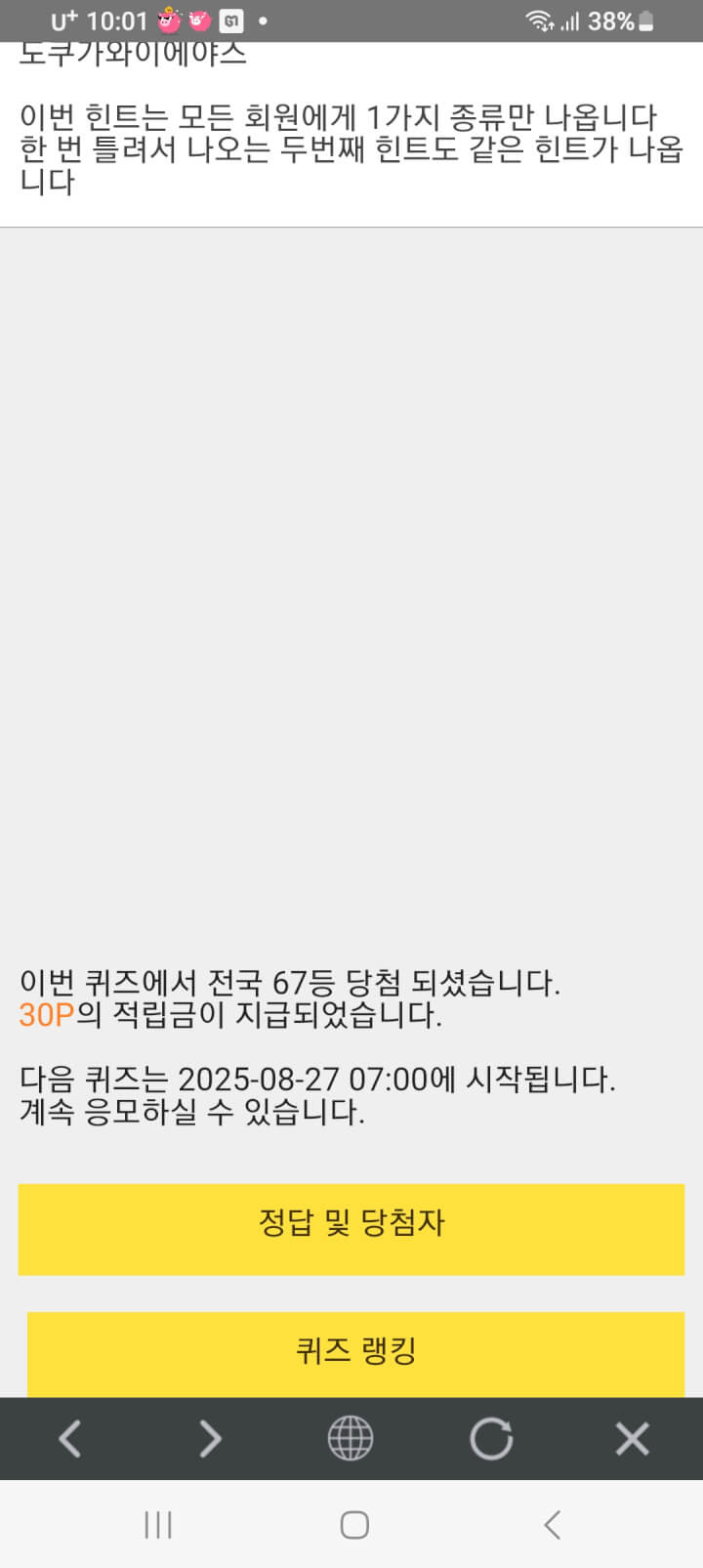
Task: Go forward to the next web page
Action: 210,1439
